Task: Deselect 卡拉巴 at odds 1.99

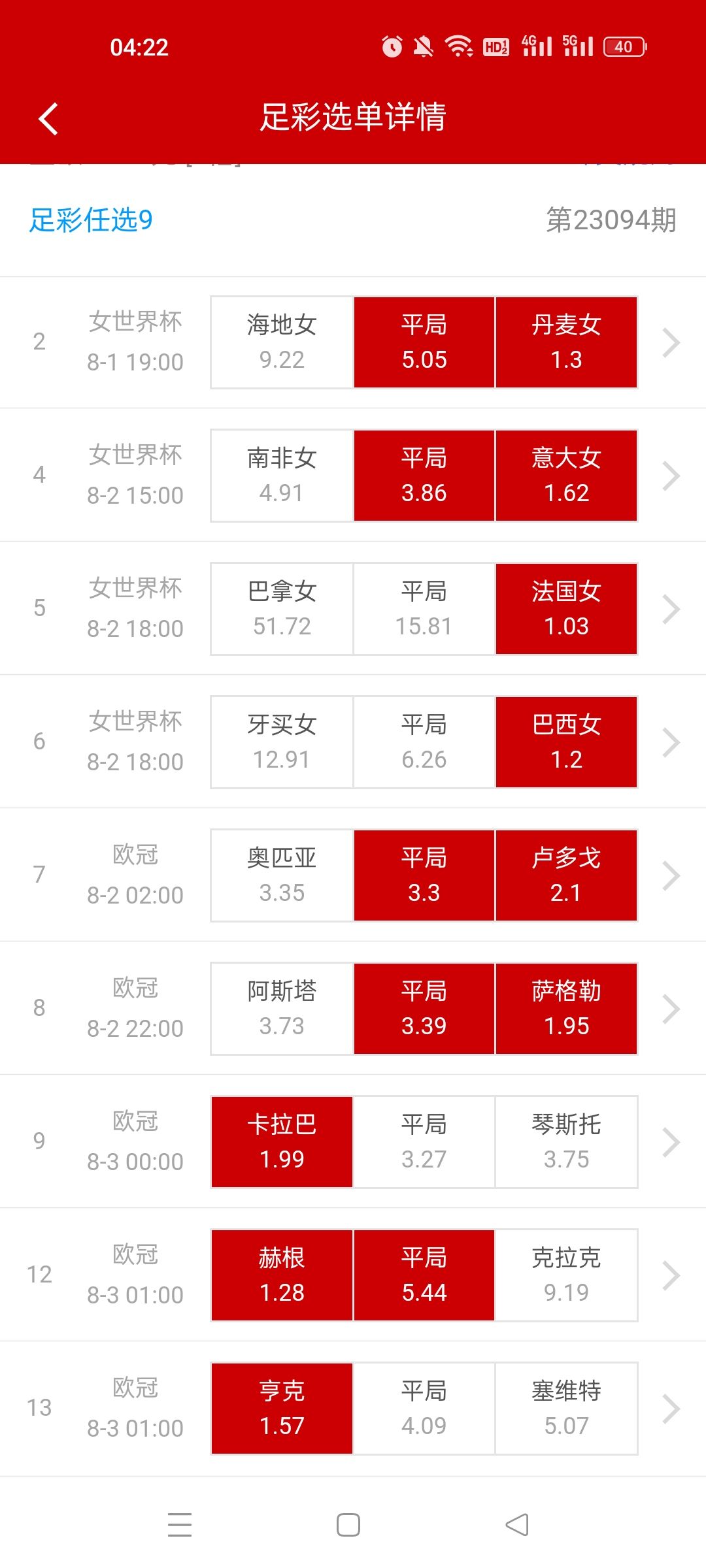Action: pos(282,1142)
